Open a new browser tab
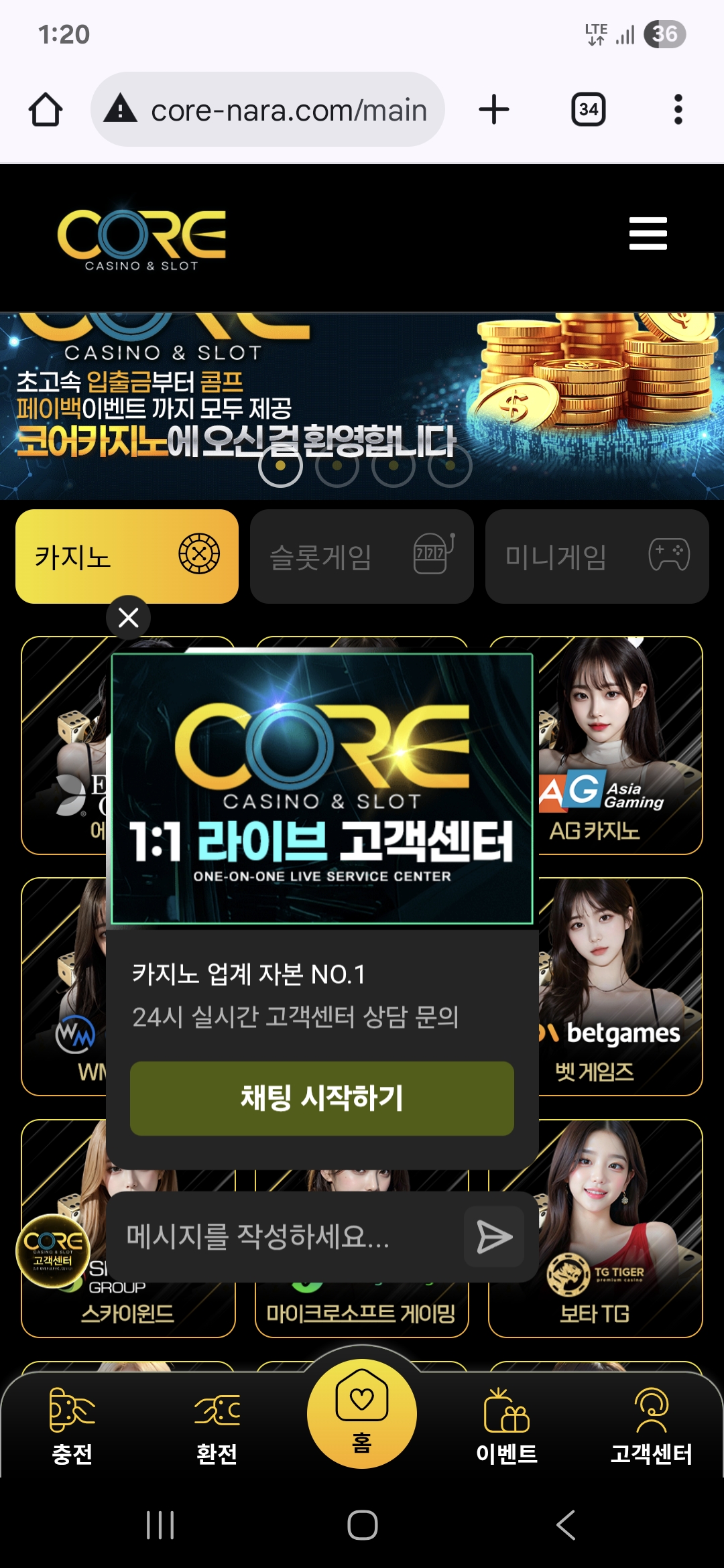 coord(494,109)
